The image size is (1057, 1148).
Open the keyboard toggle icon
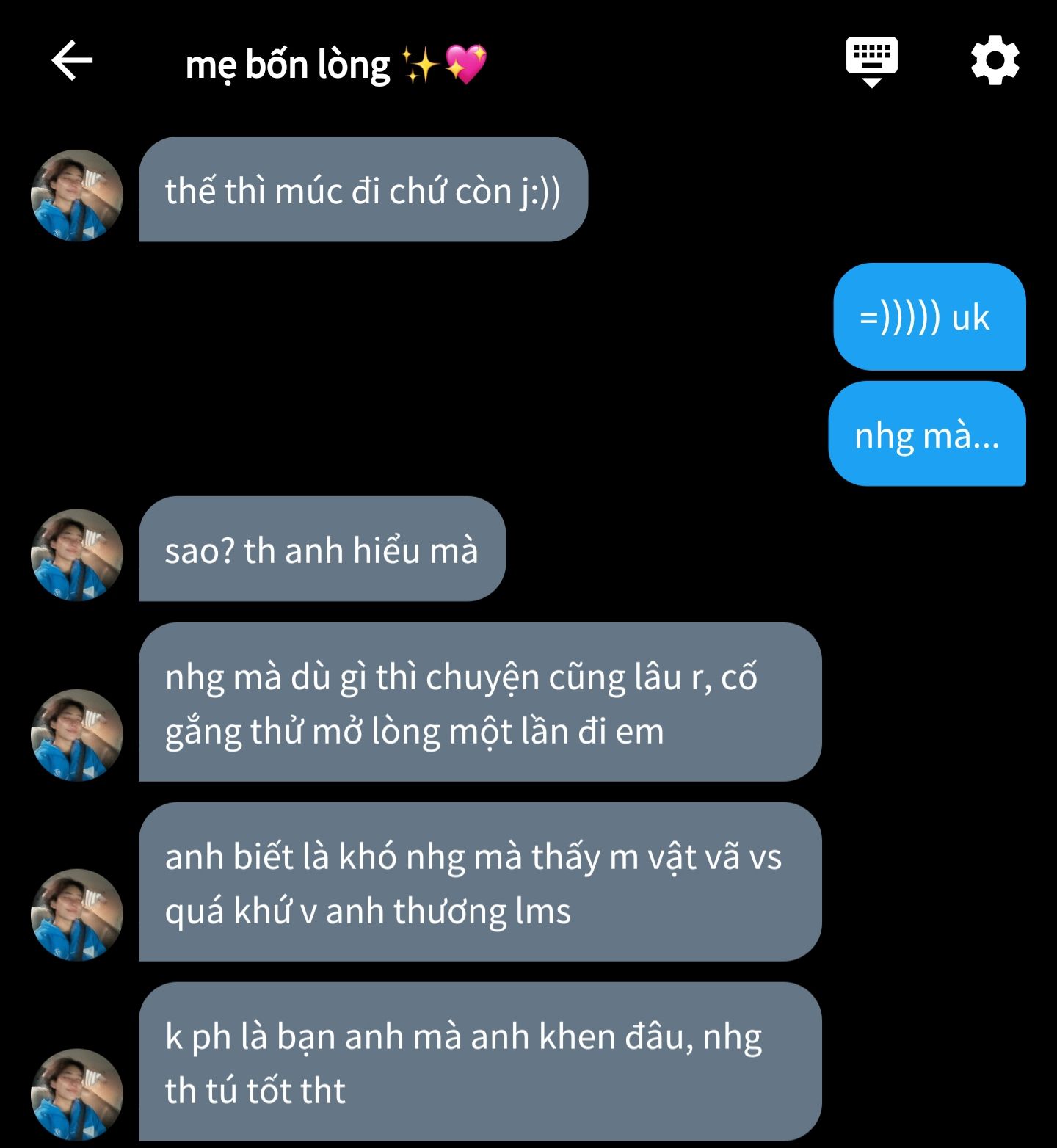(871, 60)
